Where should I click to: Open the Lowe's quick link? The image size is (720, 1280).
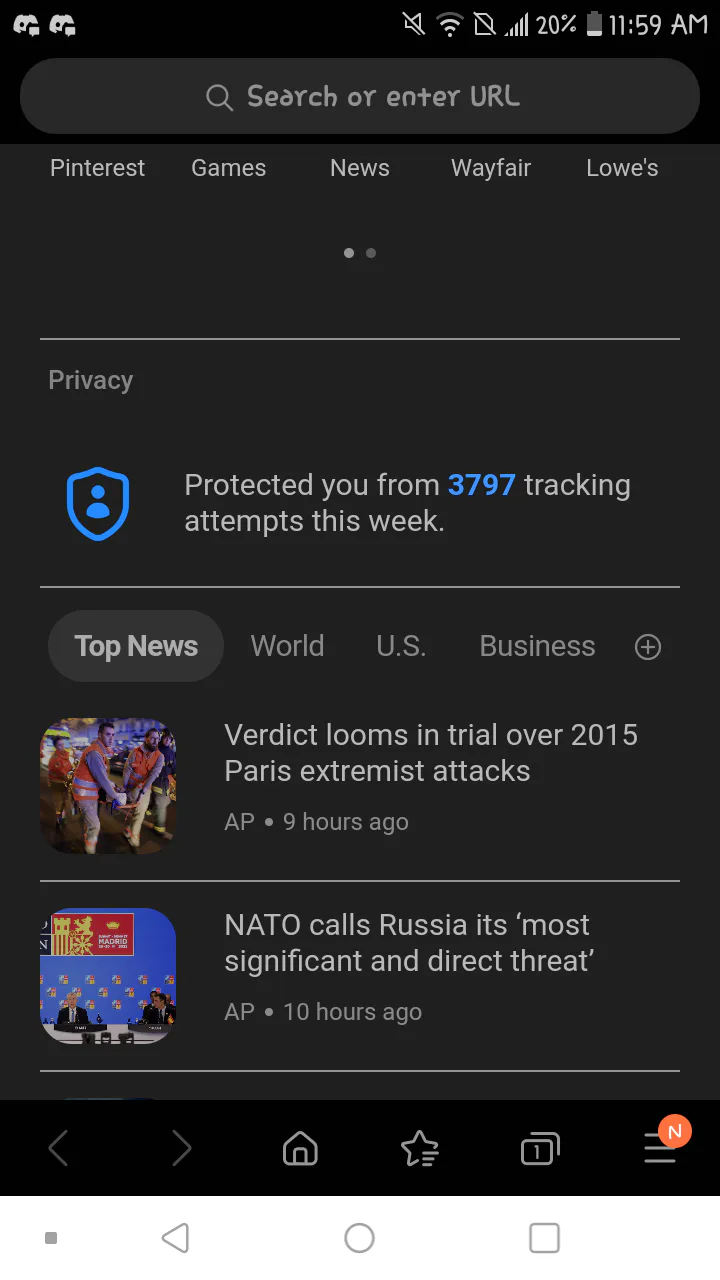622,168
